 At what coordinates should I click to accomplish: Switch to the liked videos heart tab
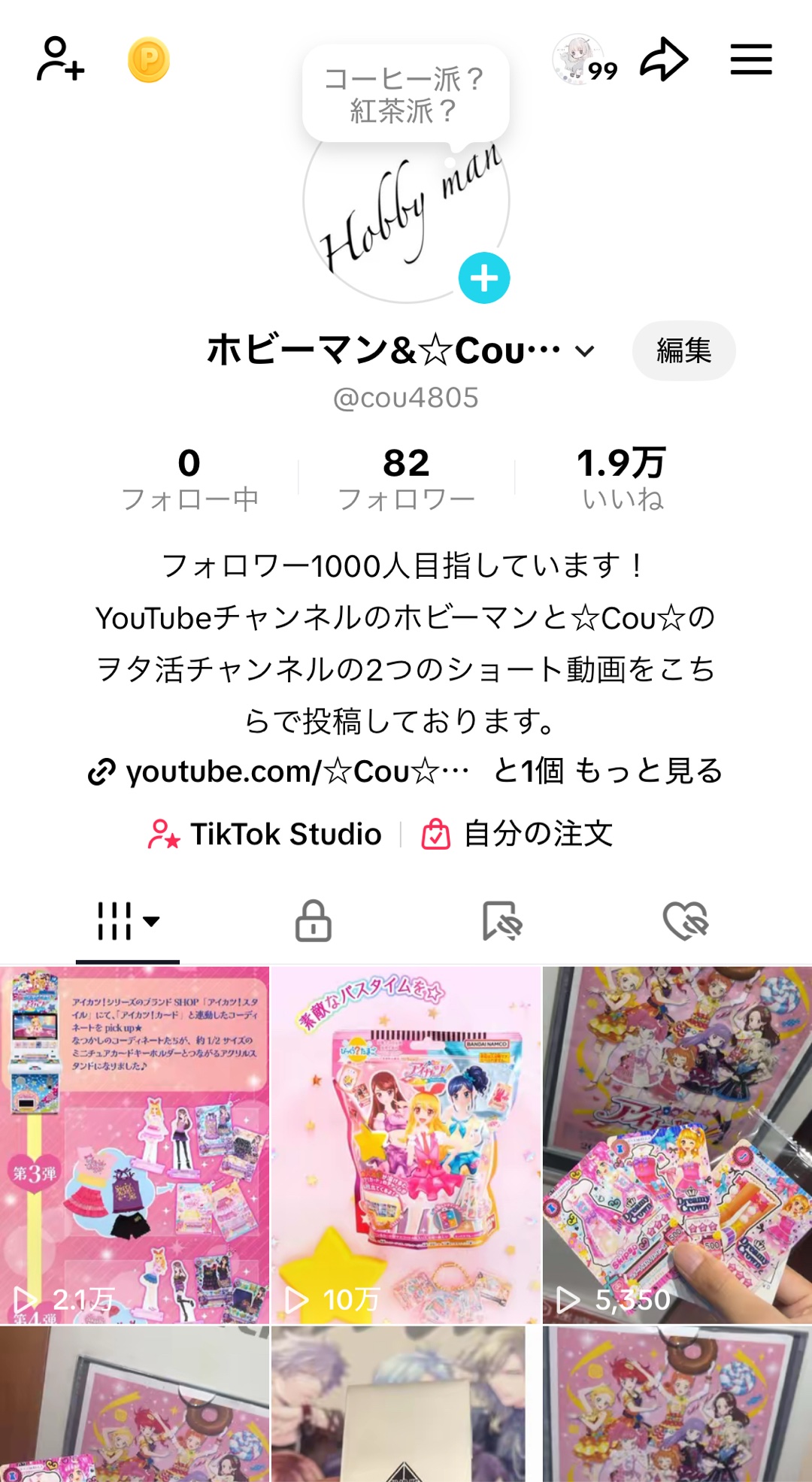685,921
